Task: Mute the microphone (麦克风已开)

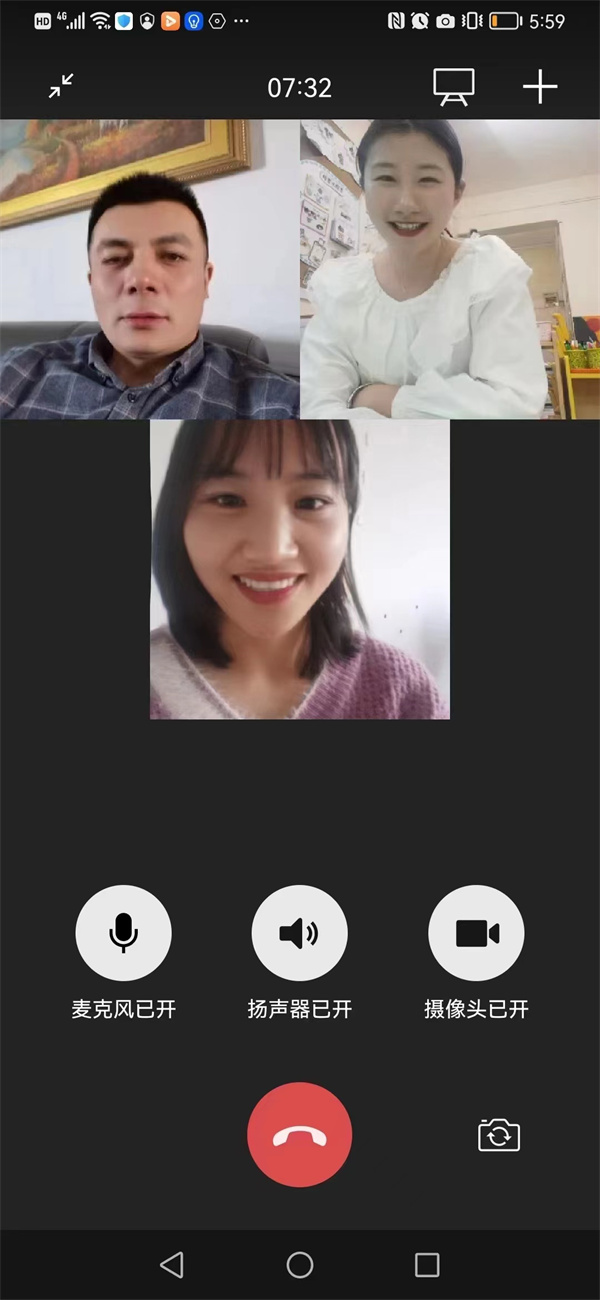Action: click(124, 933)
